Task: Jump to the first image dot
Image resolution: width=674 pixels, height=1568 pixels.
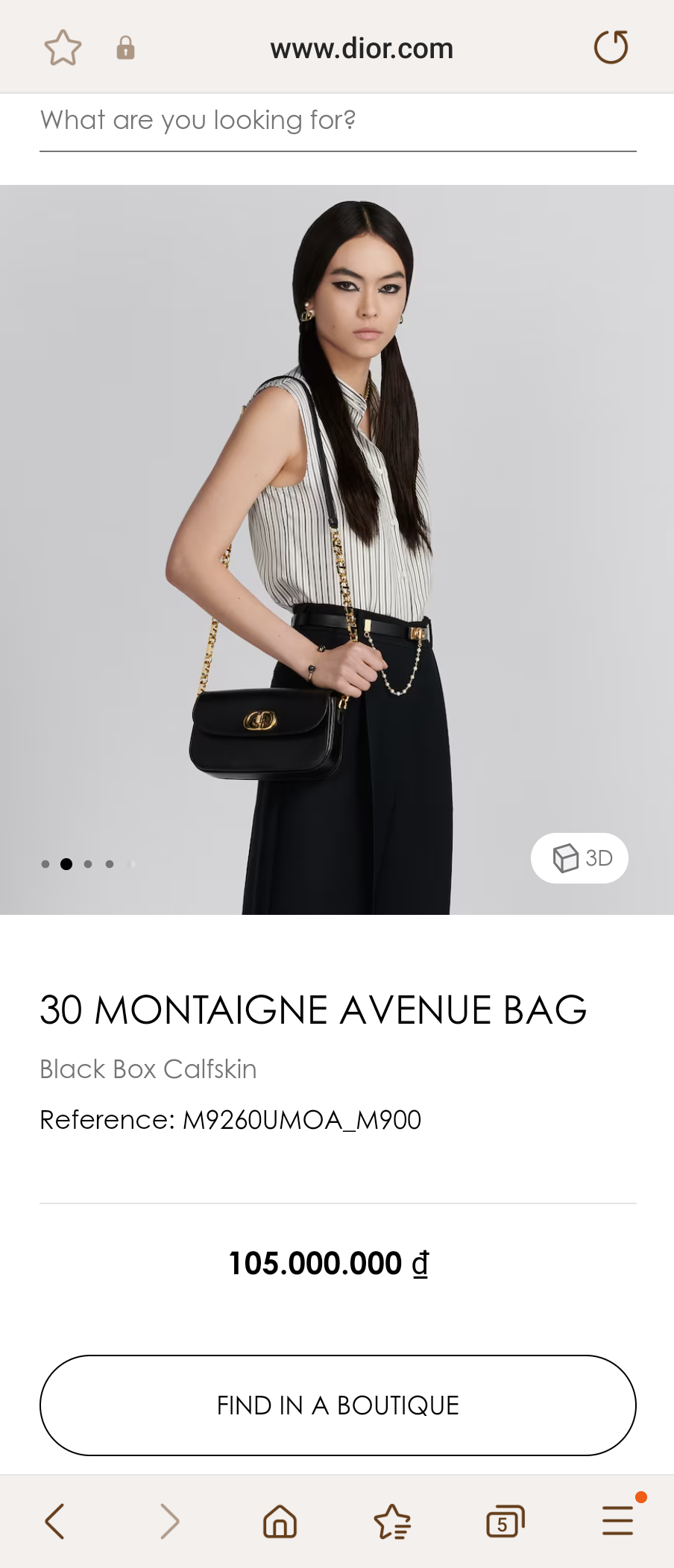Action: tap(45, 864)
